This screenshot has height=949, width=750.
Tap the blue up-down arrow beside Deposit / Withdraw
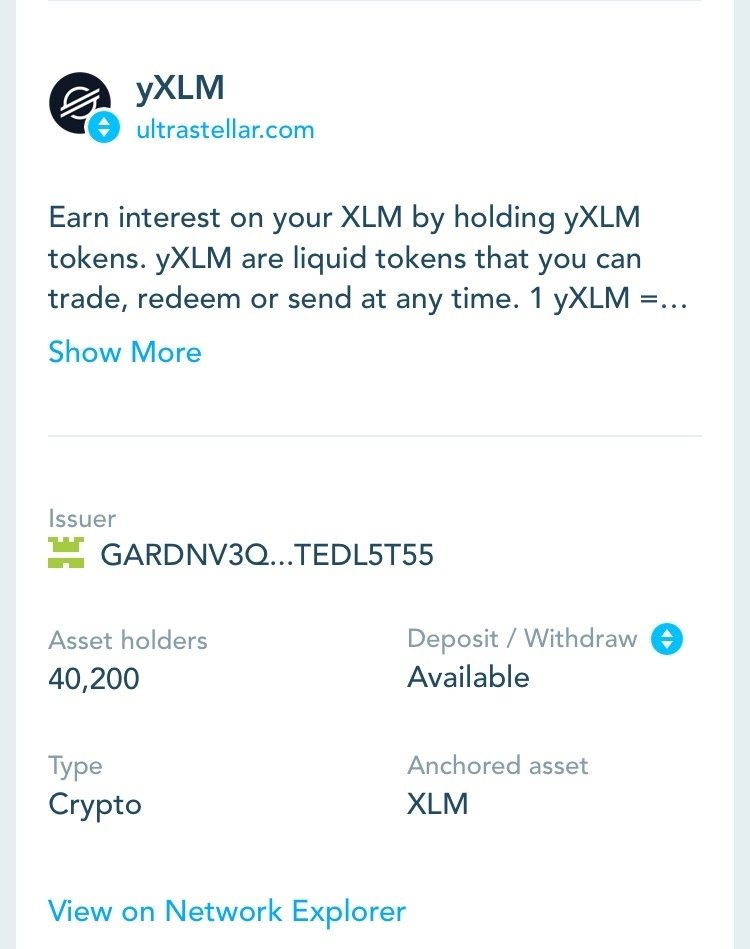pyautogui.click(x=668, y=638)
